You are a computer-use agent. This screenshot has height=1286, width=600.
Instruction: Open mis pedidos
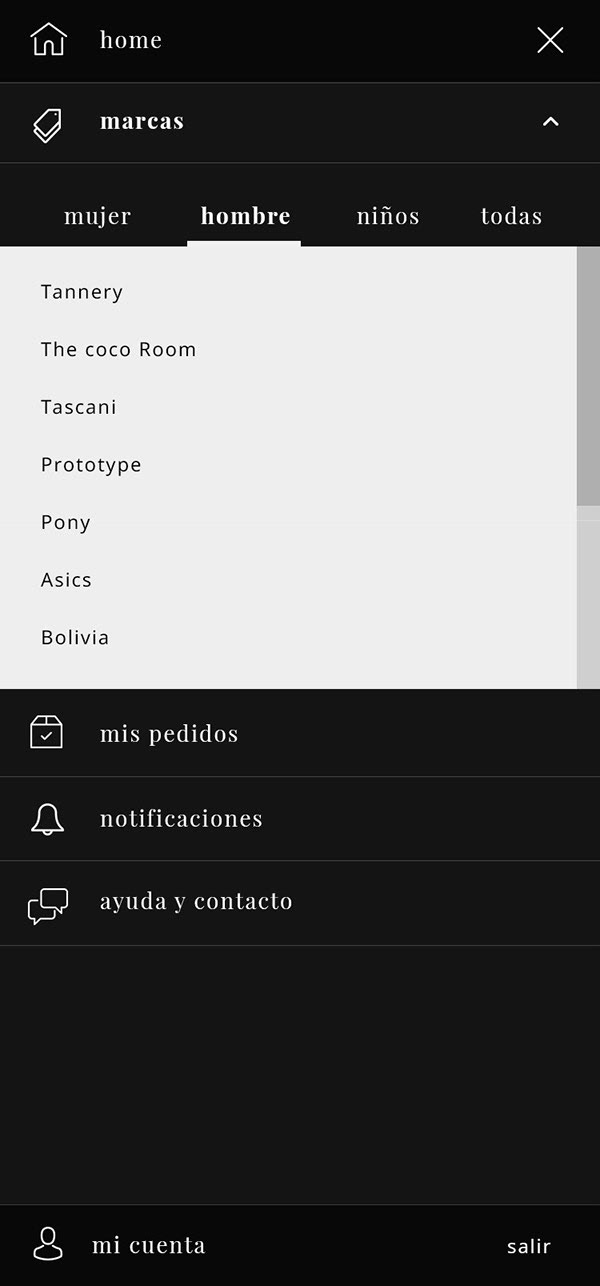(x=169, y=733)
